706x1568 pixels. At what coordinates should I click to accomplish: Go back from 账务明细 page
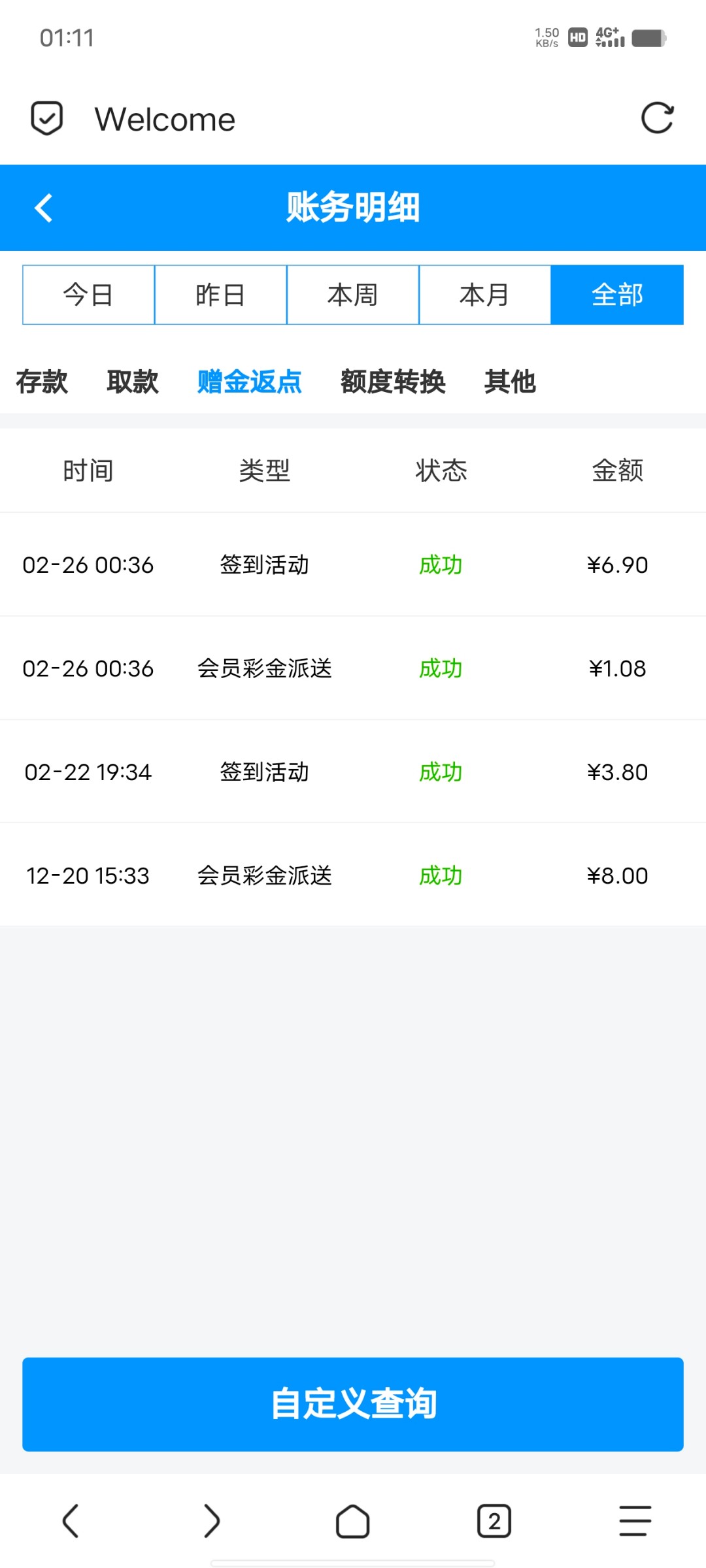click(44, 208)
